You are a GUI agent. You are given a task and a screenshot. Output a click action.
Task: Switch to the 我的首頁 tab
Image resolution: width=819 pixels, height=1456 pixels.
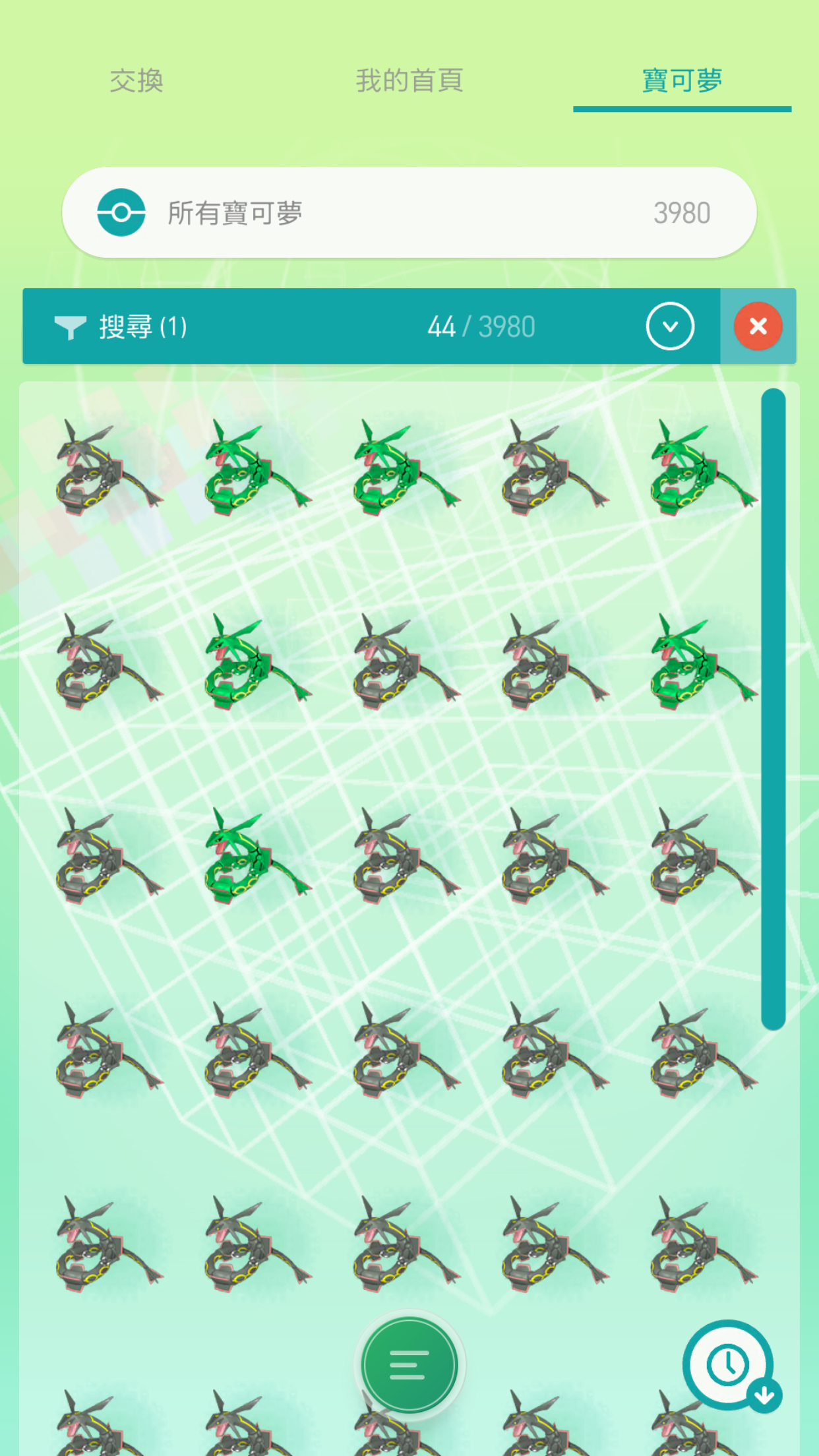click(x=409, y=81)
